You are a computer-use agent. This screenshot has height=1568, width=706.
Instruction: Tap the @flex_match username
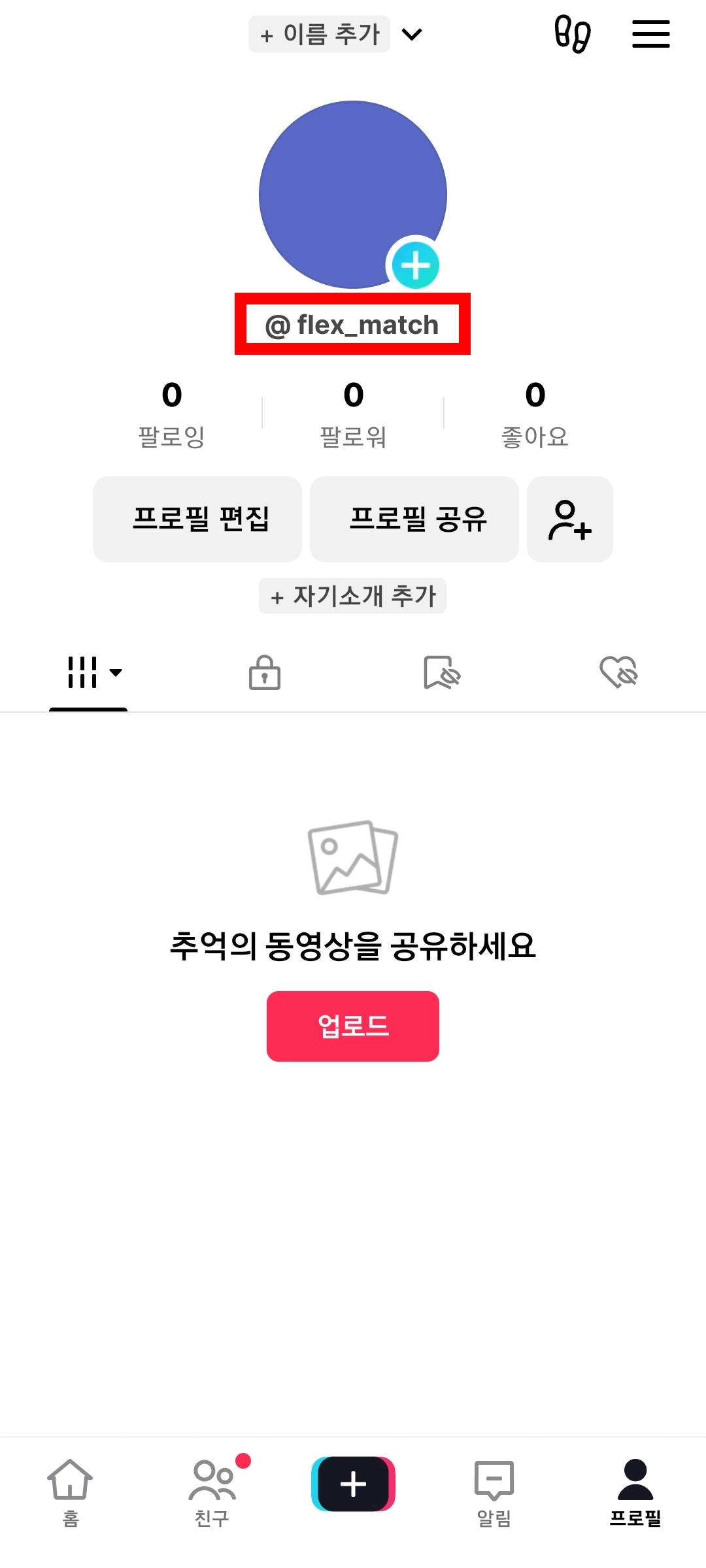pos(352,325)
